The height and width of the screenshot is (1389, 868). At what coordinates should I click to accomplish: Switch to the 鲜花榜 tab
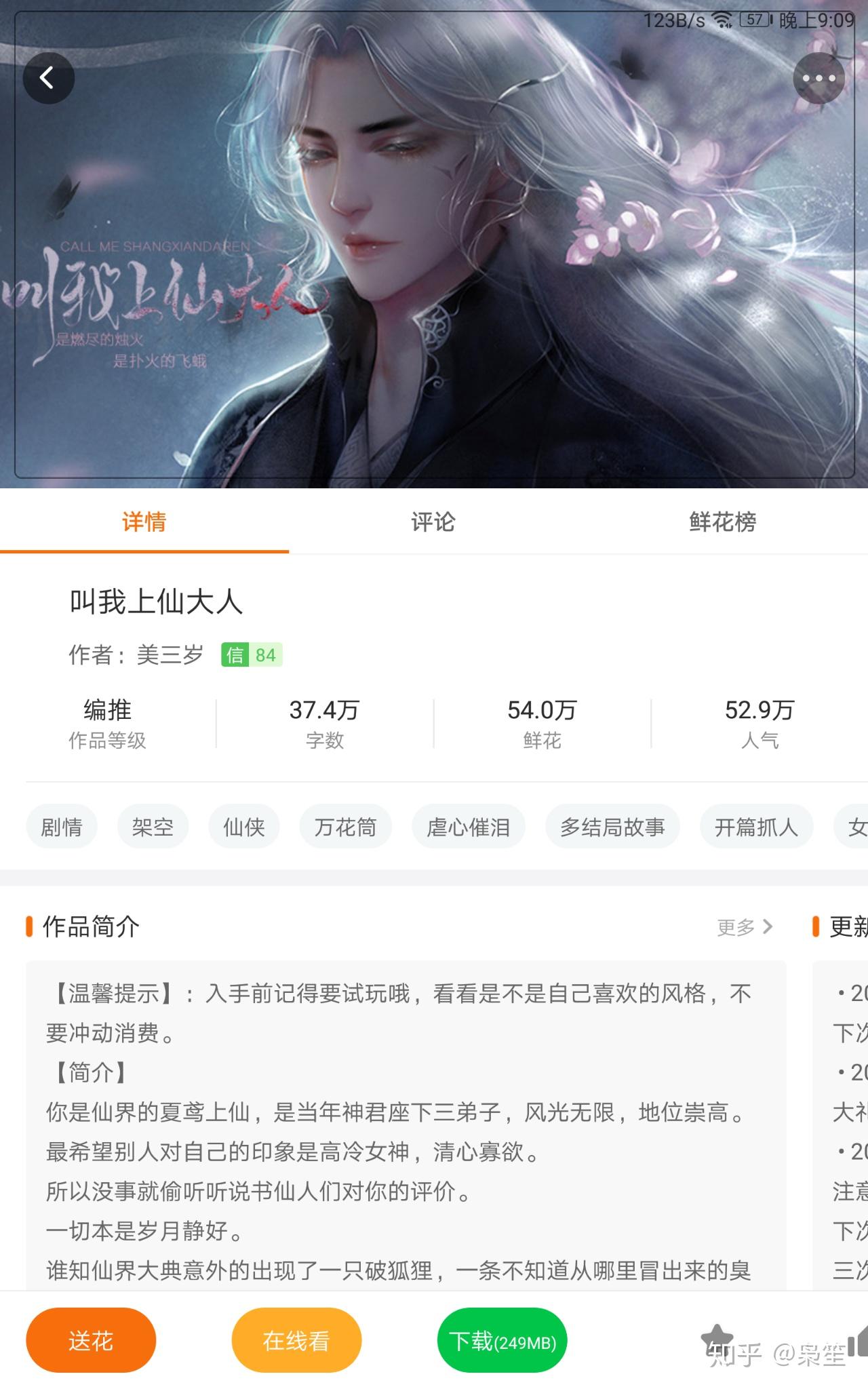point(722,522)
